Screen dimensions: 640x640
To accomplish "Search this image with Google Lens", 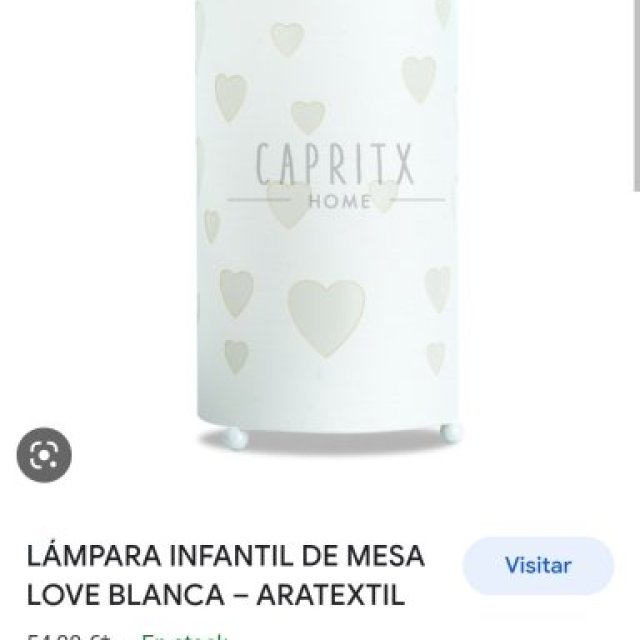I will pos(44,457).
